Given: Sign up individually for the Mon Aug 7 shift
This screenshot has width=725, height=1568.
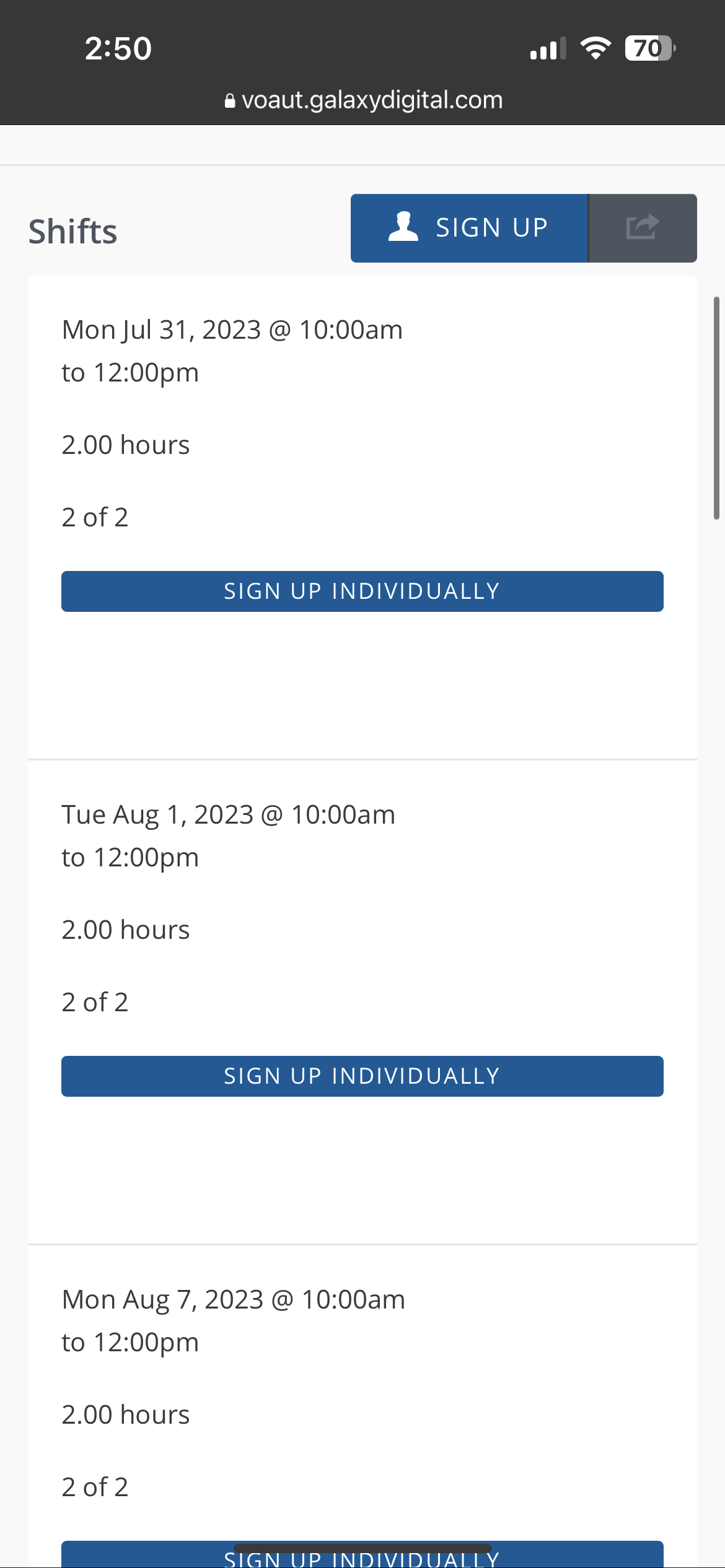Looking at the screenshot, I should pos(362,1554).
